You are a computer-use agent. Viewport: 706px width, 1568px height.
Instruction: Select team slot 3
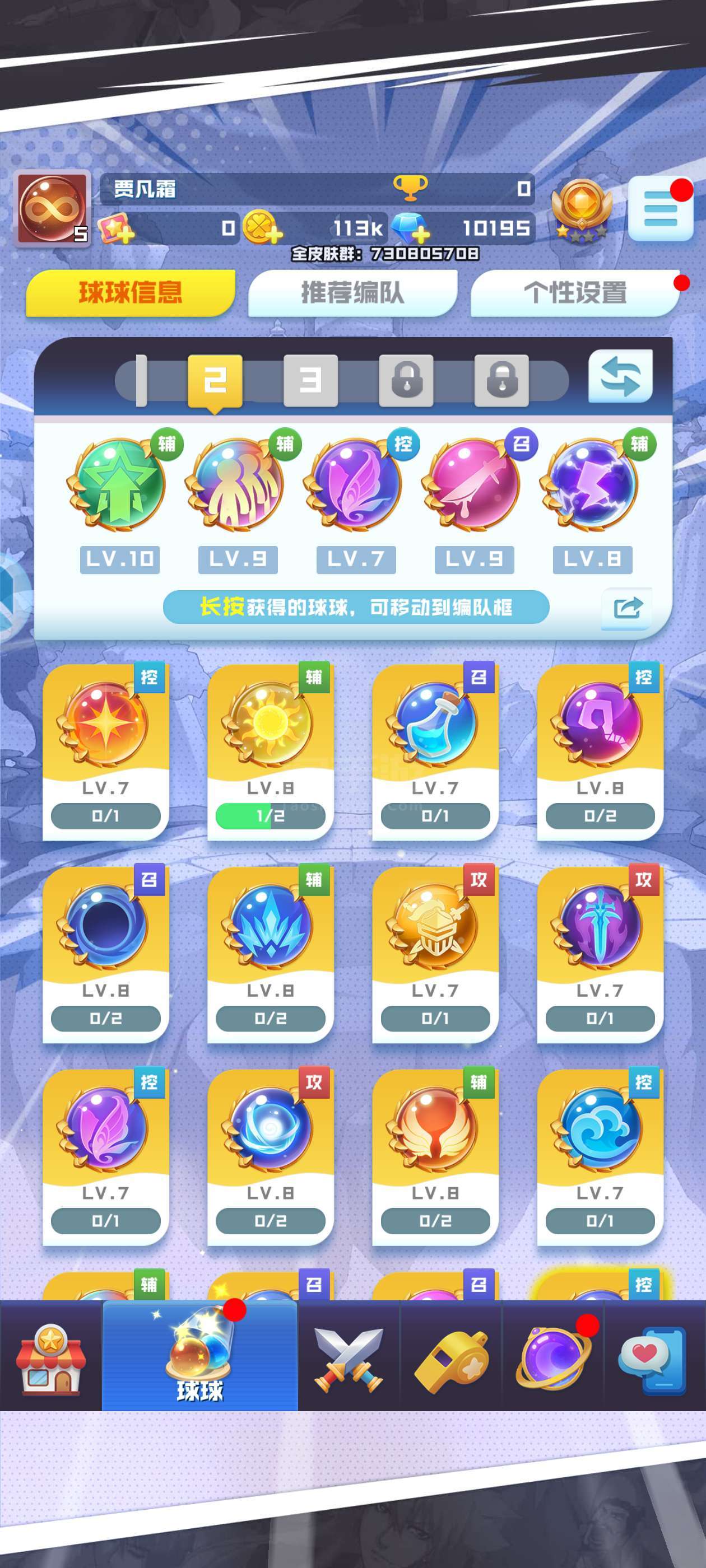point(310,380)
